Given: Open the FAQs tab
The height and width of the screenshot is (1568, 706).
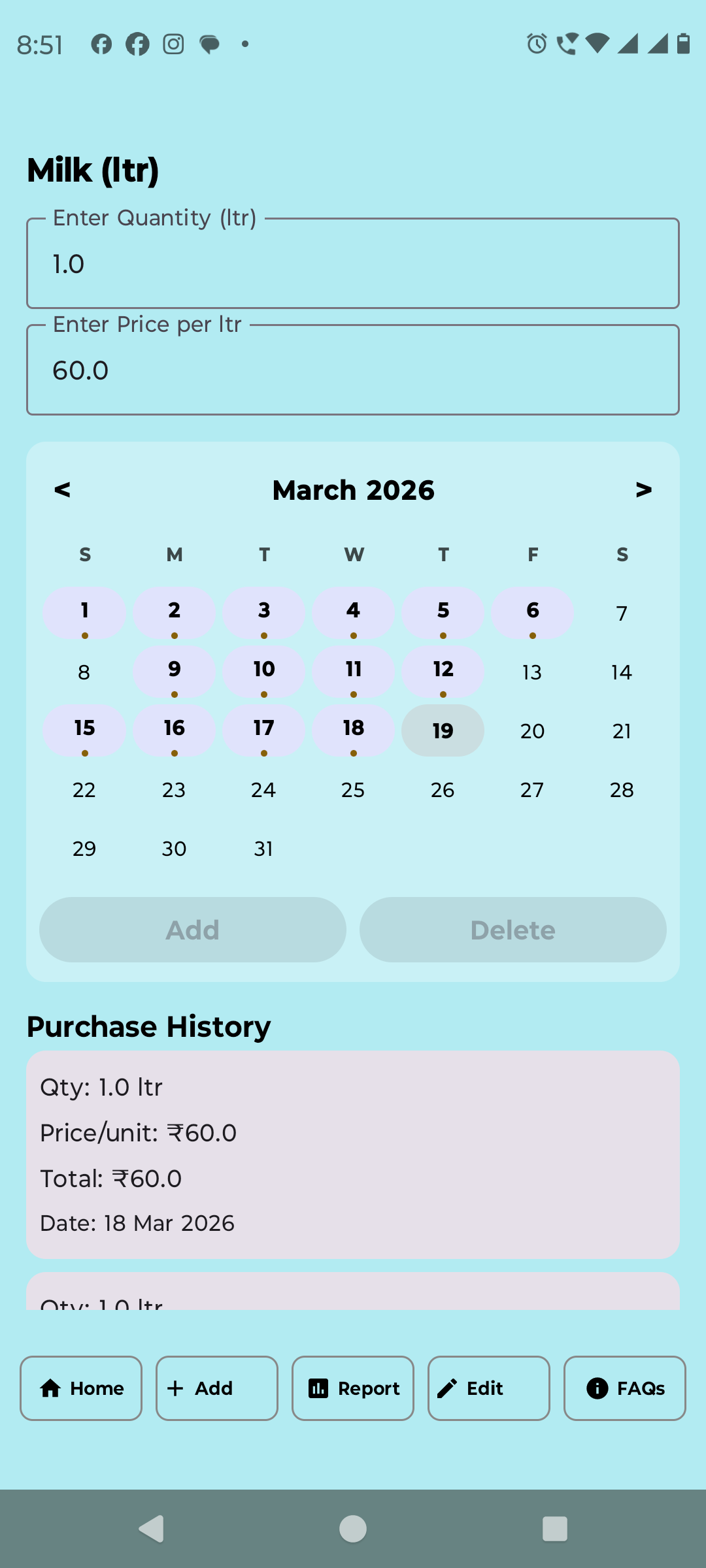Looking at the screenshot, I should point(625,1388).
